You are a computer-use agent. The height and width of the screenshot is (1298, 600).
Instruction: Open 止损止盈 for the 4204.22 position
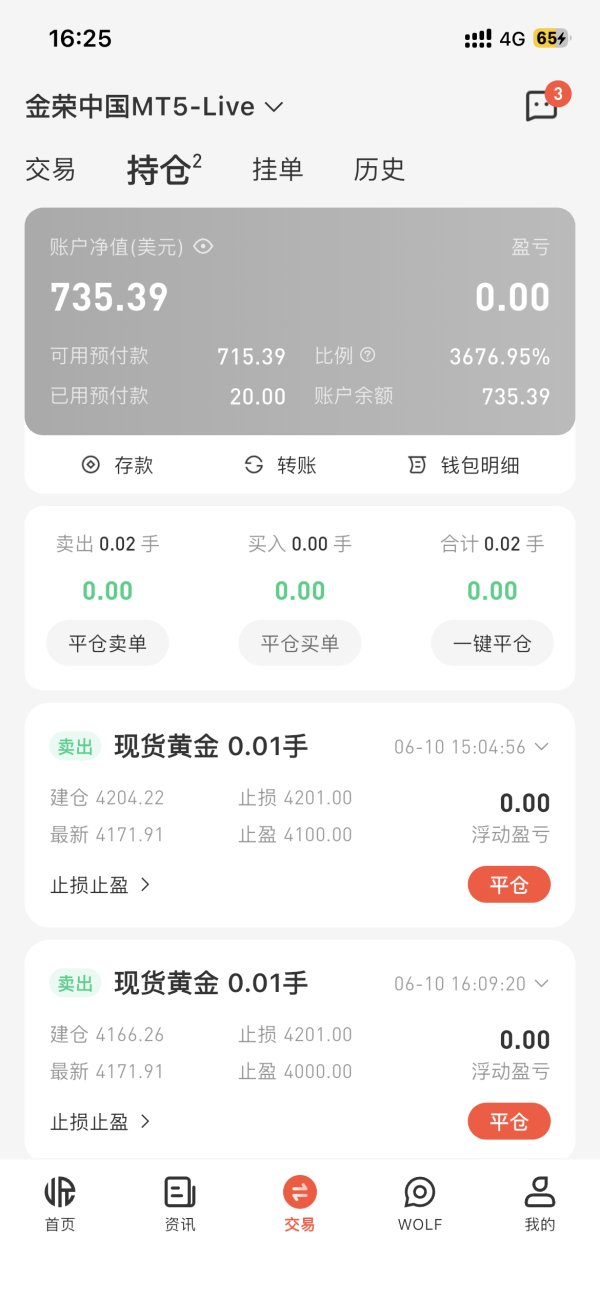(100, 885)
